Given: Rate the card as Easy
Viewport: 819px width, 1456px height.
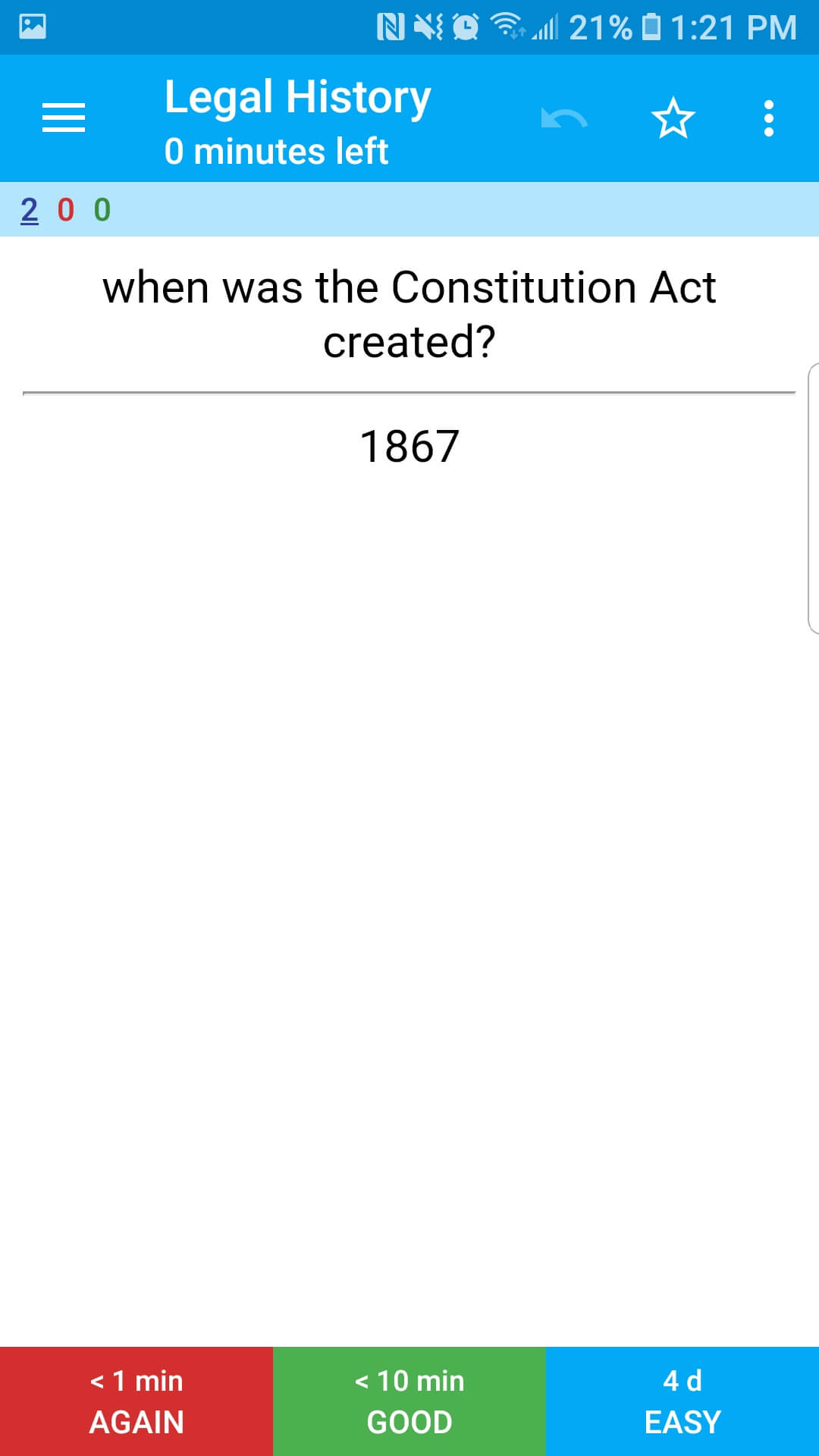Looking at the screenshot, I should point(682,1401).
